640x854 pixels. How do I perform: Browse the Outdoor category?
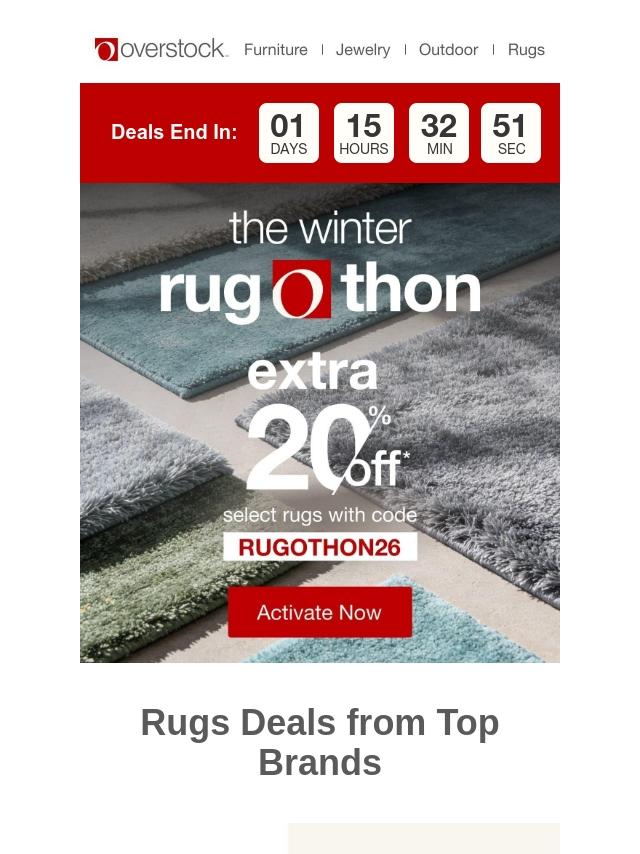(448, 50)
